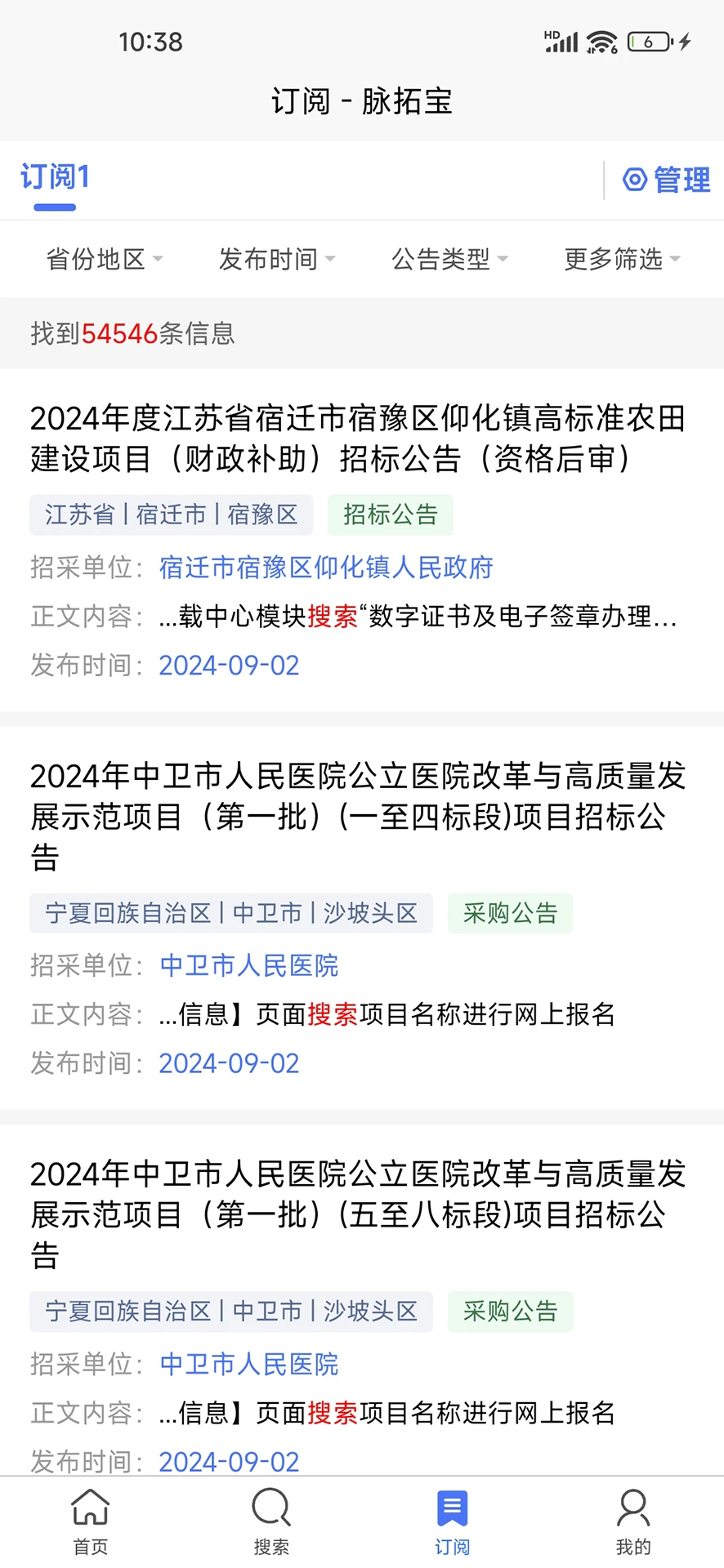Open the 宿豫区仰化镇高标准农田 tender notice
The height and width of the screenshot is (1568, 724).
coord(357,439)
